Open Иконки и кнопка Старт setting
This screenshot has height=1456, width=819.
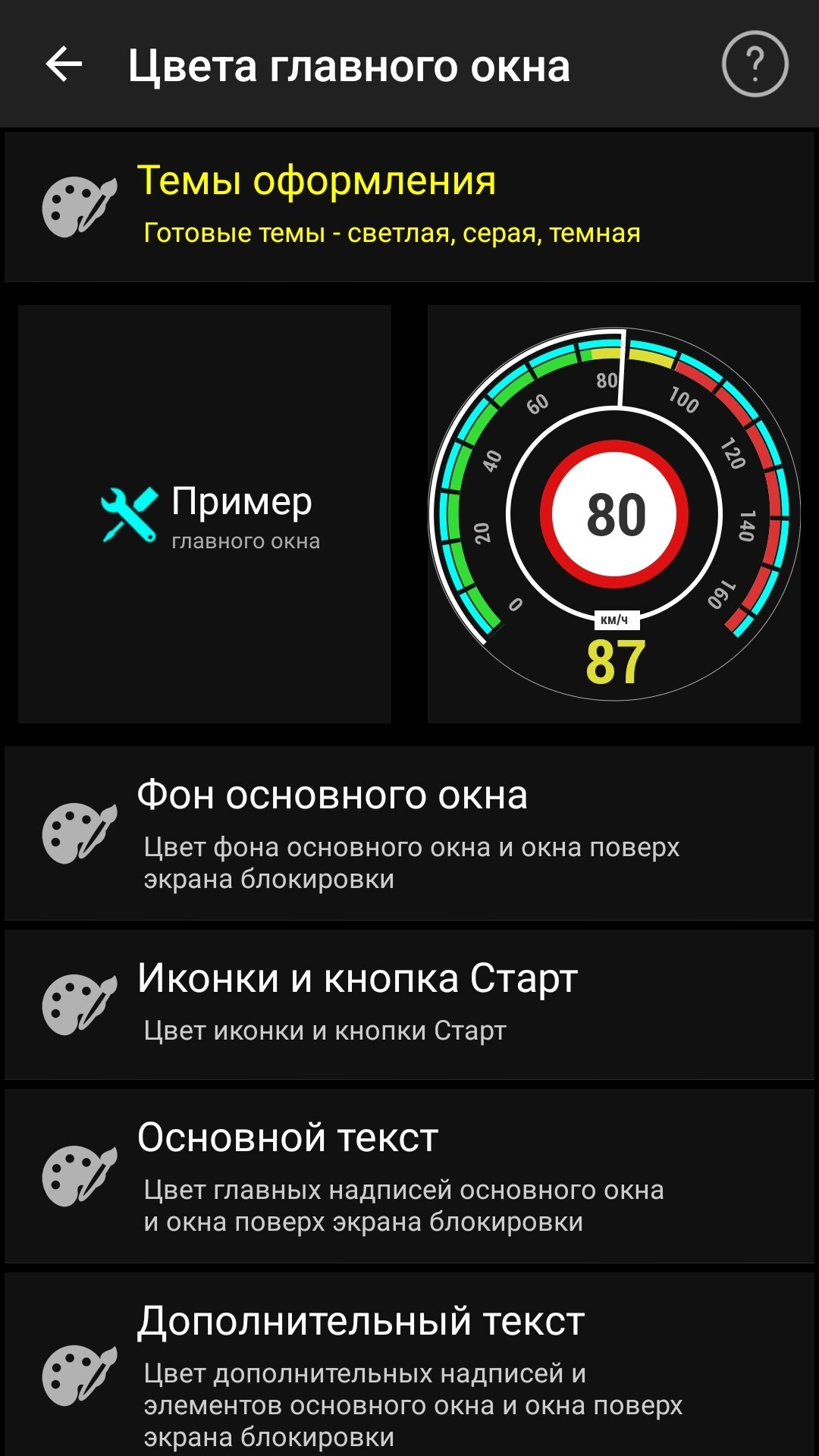pos(409,1005)
